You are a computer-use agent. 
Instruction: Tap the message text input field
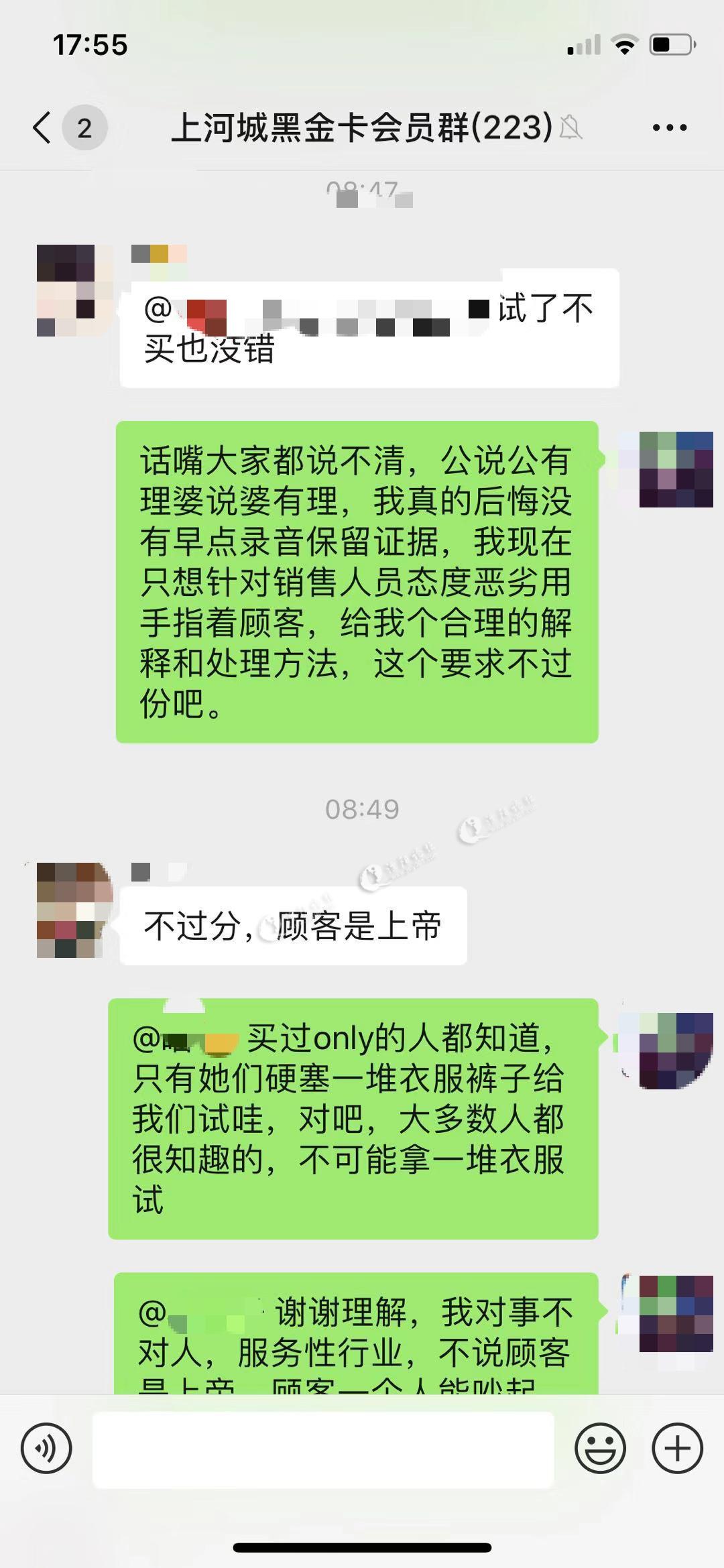click(323, 1449)
